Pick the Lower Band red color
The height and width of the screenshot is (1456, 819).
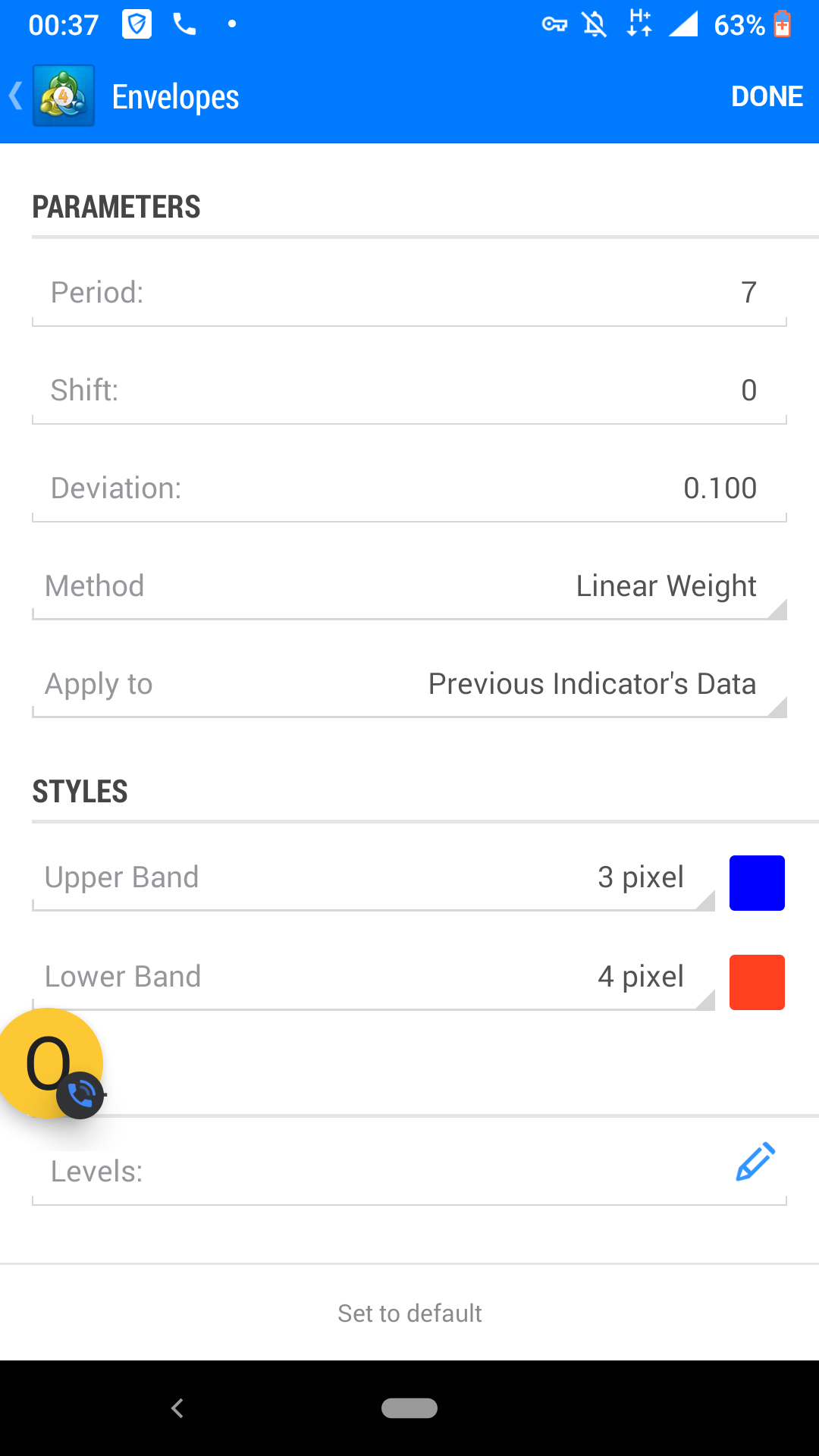(x=757, y=982)
